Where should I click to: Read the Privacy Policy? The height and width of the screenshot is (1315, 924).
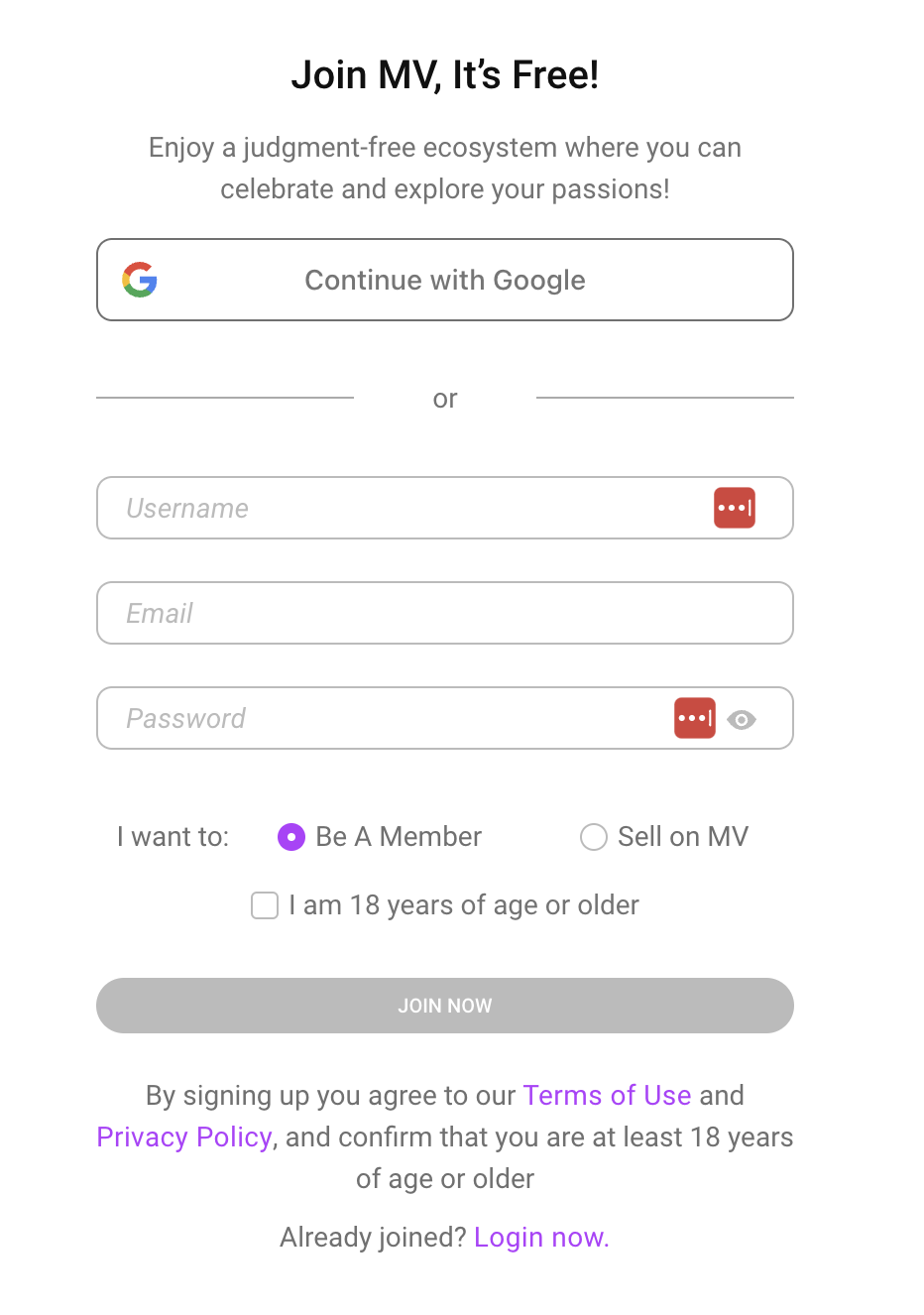coord(184,1136)
